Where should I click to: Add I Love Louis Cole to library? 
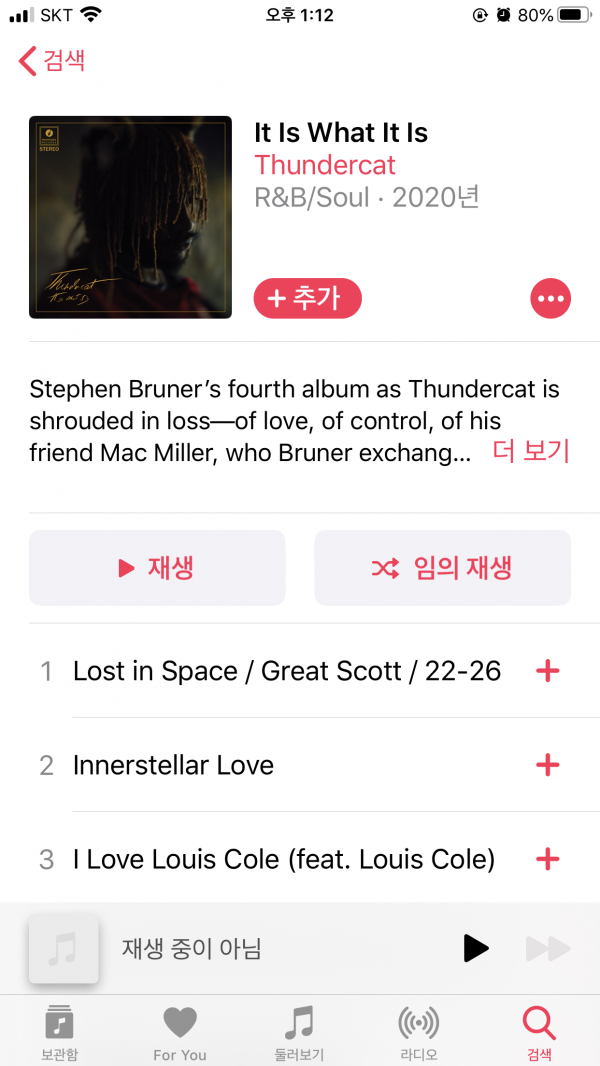pyautogui.click(x=547, y=859)
